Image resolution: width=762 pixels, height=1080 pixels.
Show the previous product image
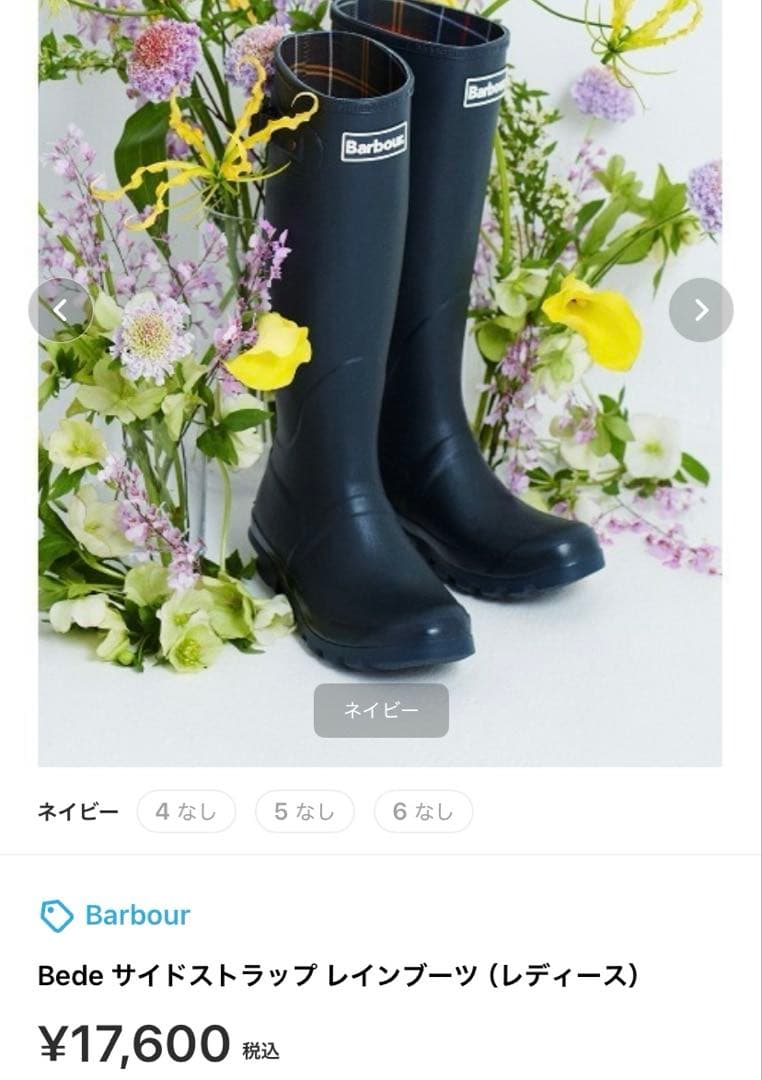pos(60,310)
